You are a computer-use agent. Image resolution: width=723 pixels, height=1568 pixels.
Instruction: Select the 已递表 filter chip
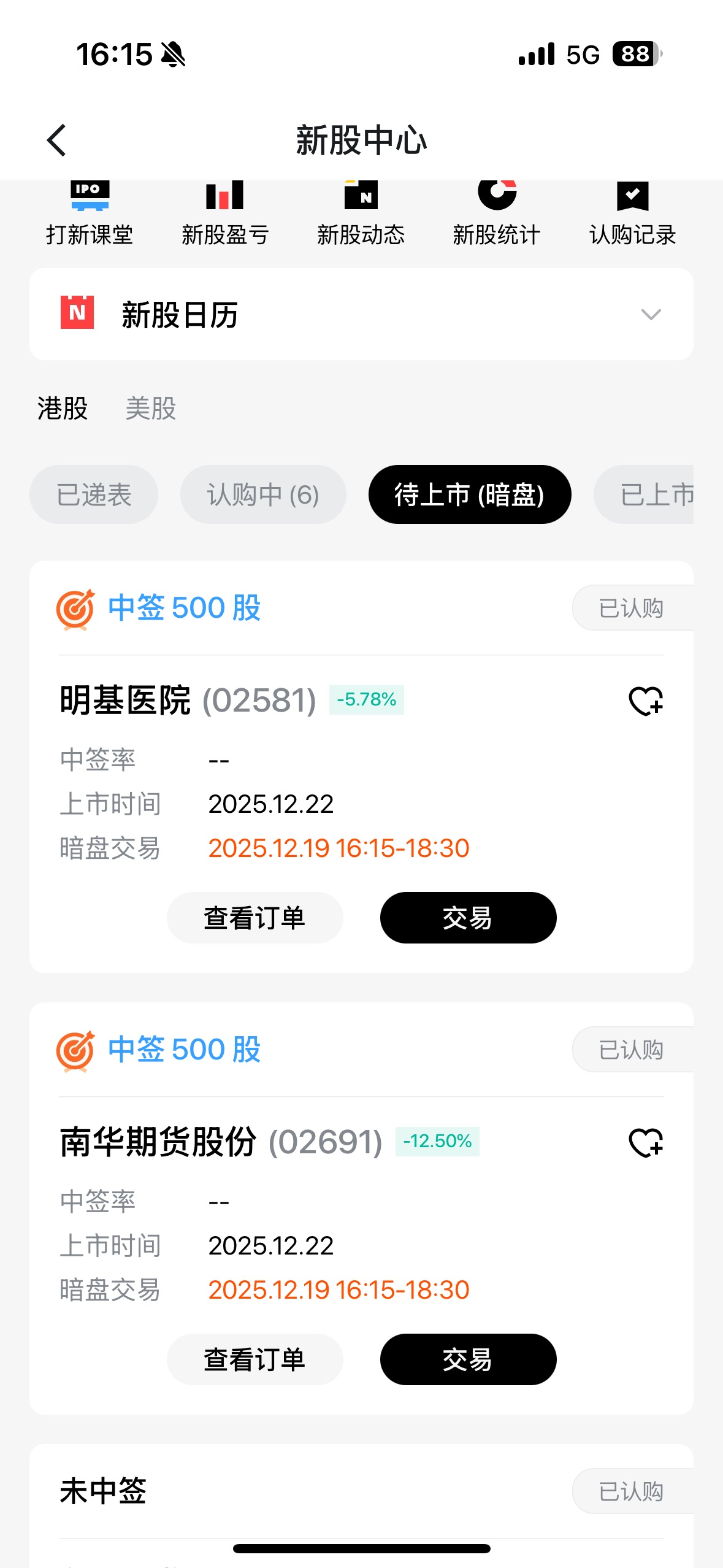[x=94, y=495]
